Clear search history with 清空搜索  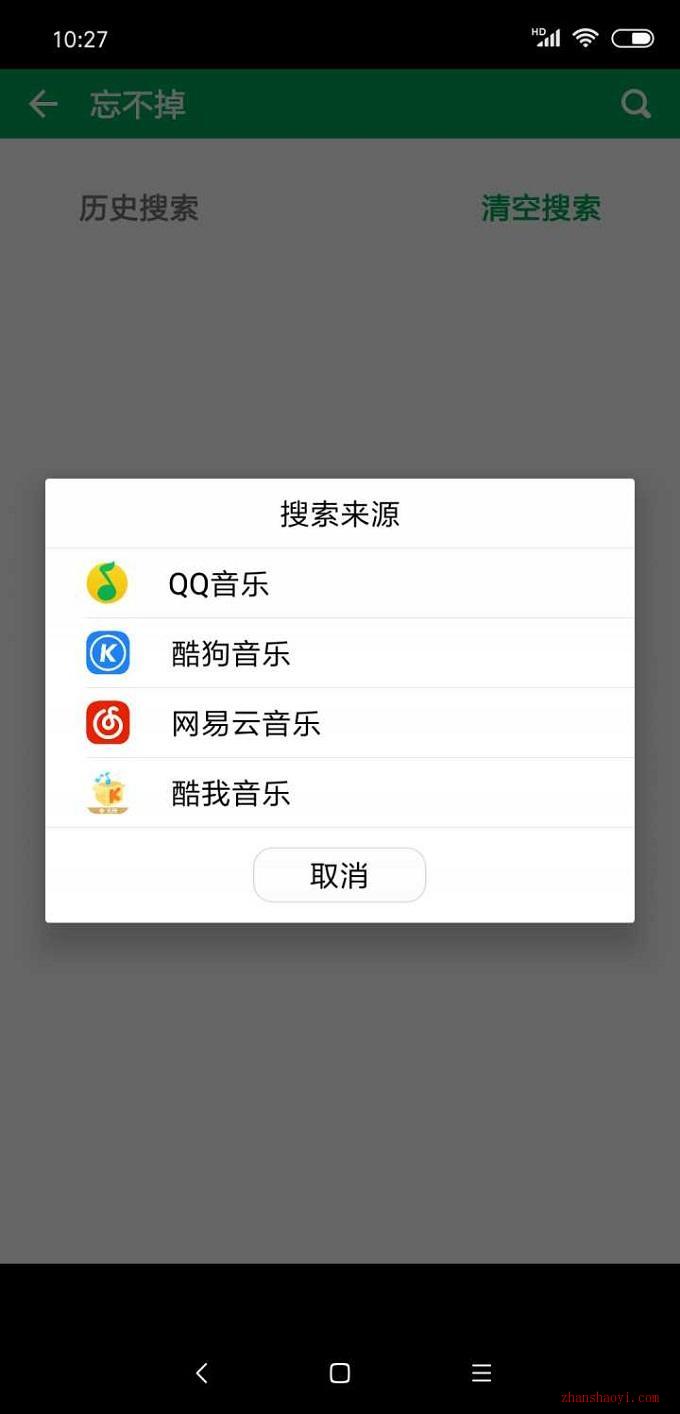click(541, 208)
